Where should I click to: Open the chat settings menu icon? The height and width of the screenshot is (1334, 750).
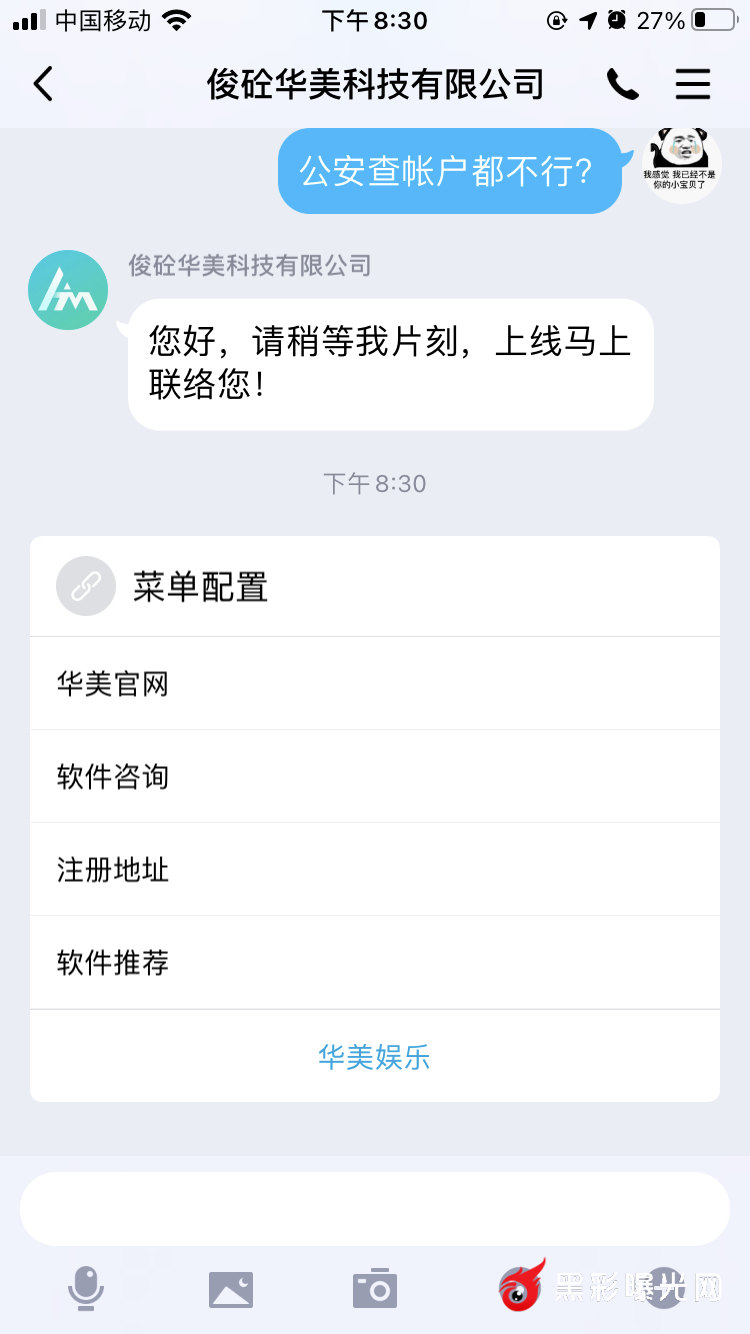point(692,85)
